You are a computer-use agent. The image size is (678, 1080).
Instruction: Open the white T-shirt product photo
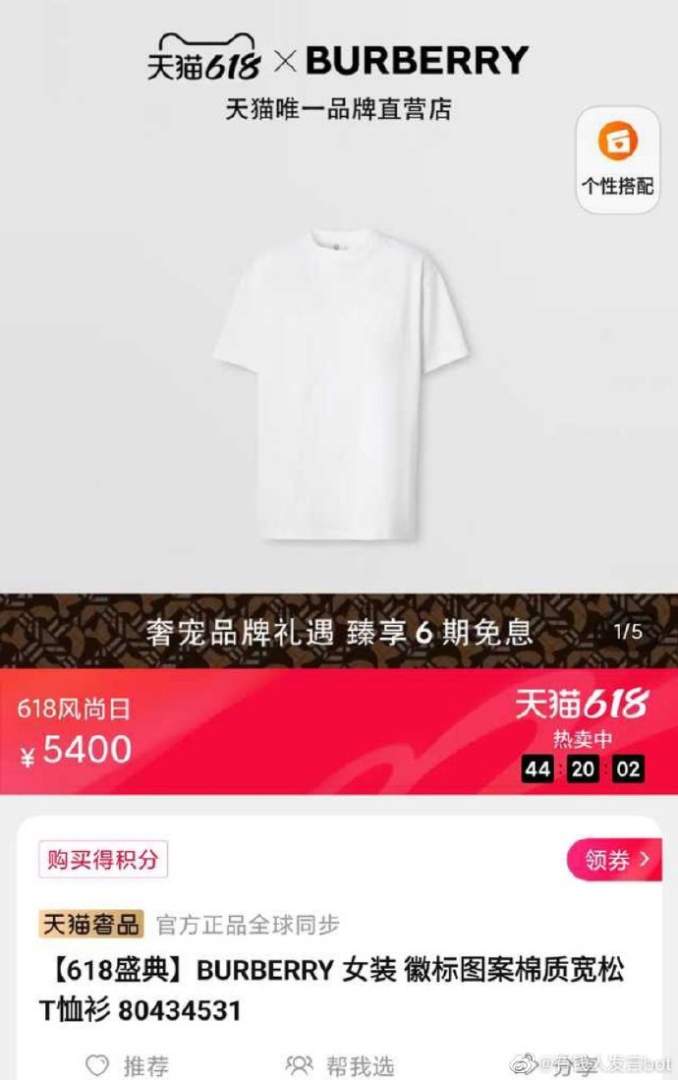point(340,385)
